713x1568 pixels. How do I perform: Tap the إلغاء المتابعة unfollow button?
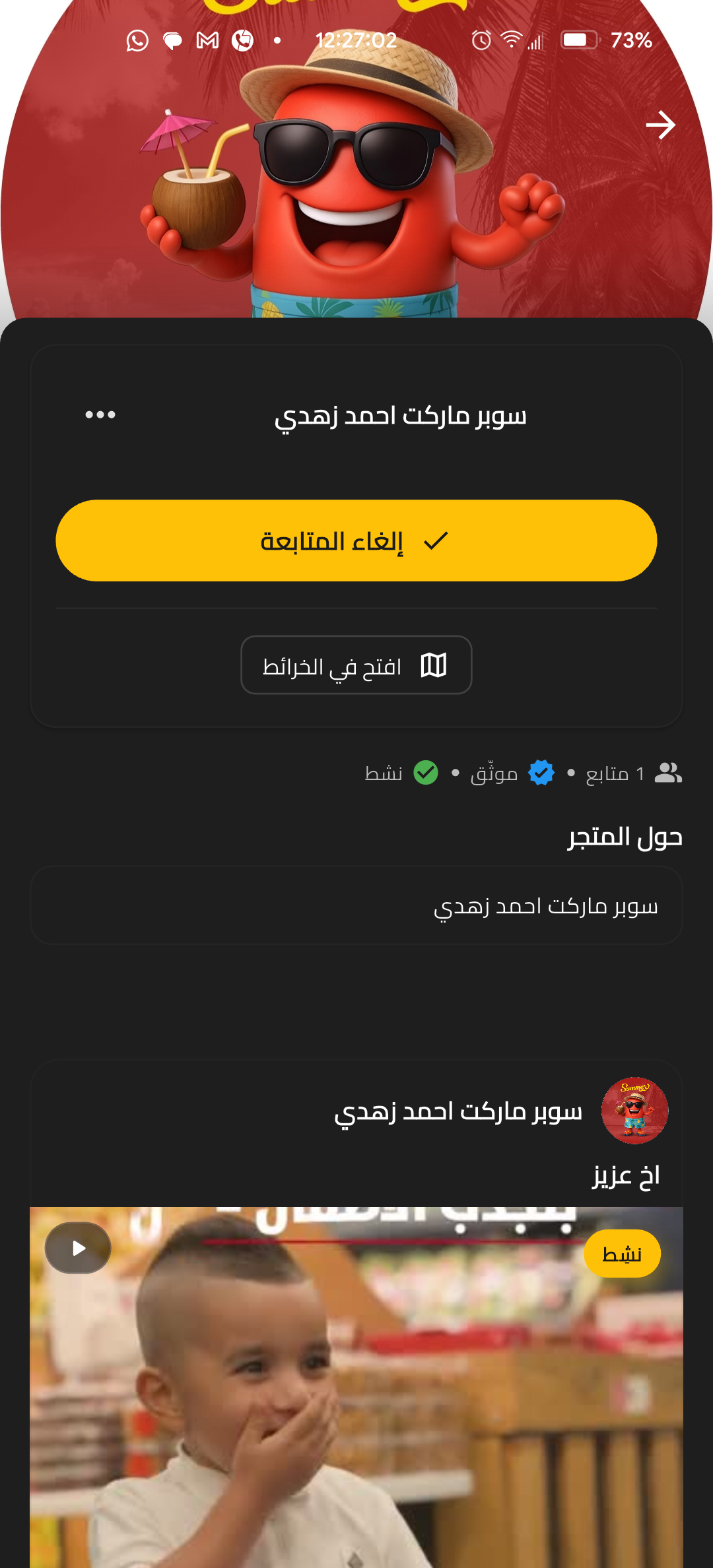[x=356, y=540]
